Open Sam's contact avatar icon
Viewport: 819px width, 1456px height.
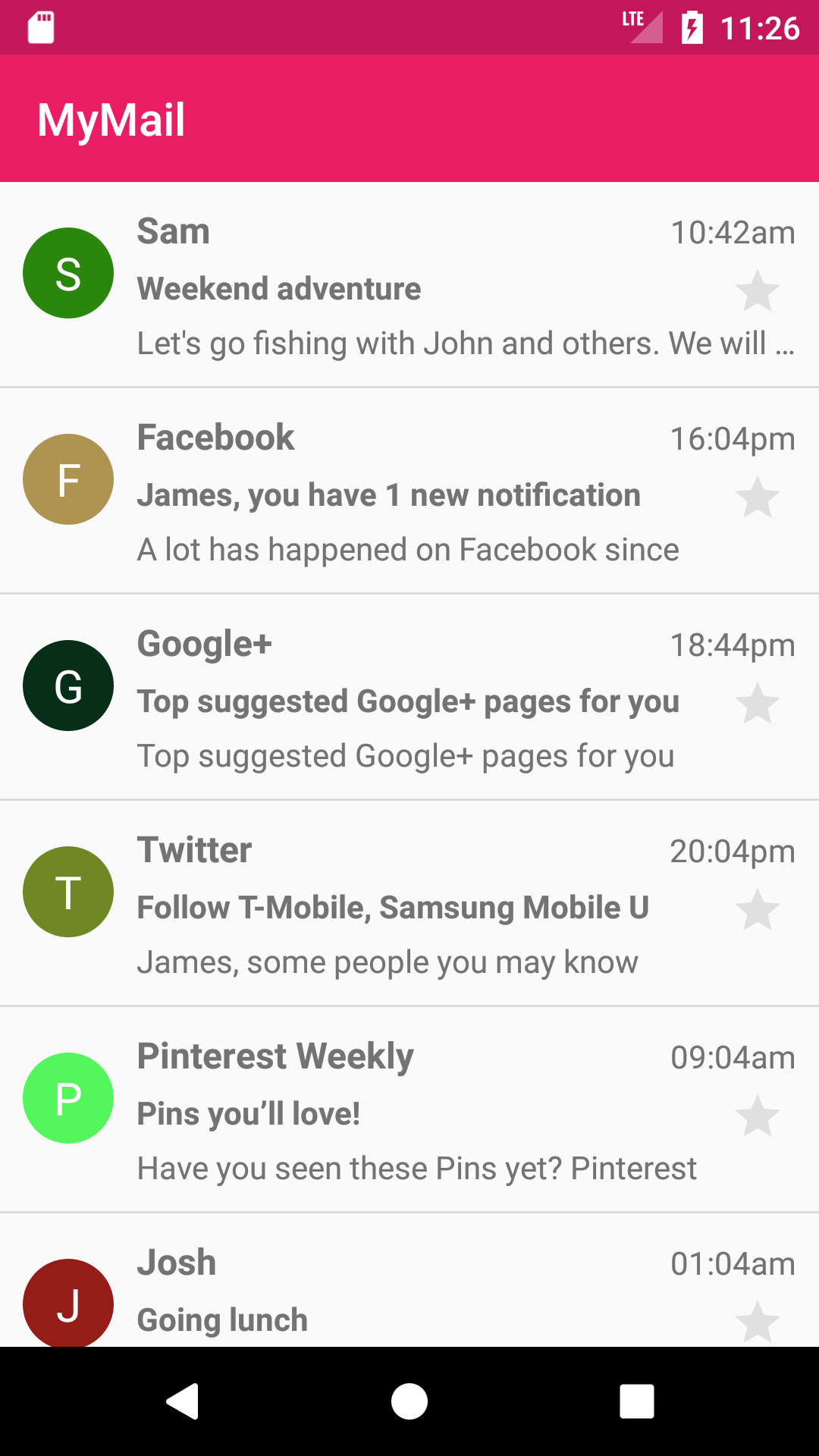(67, 272)
